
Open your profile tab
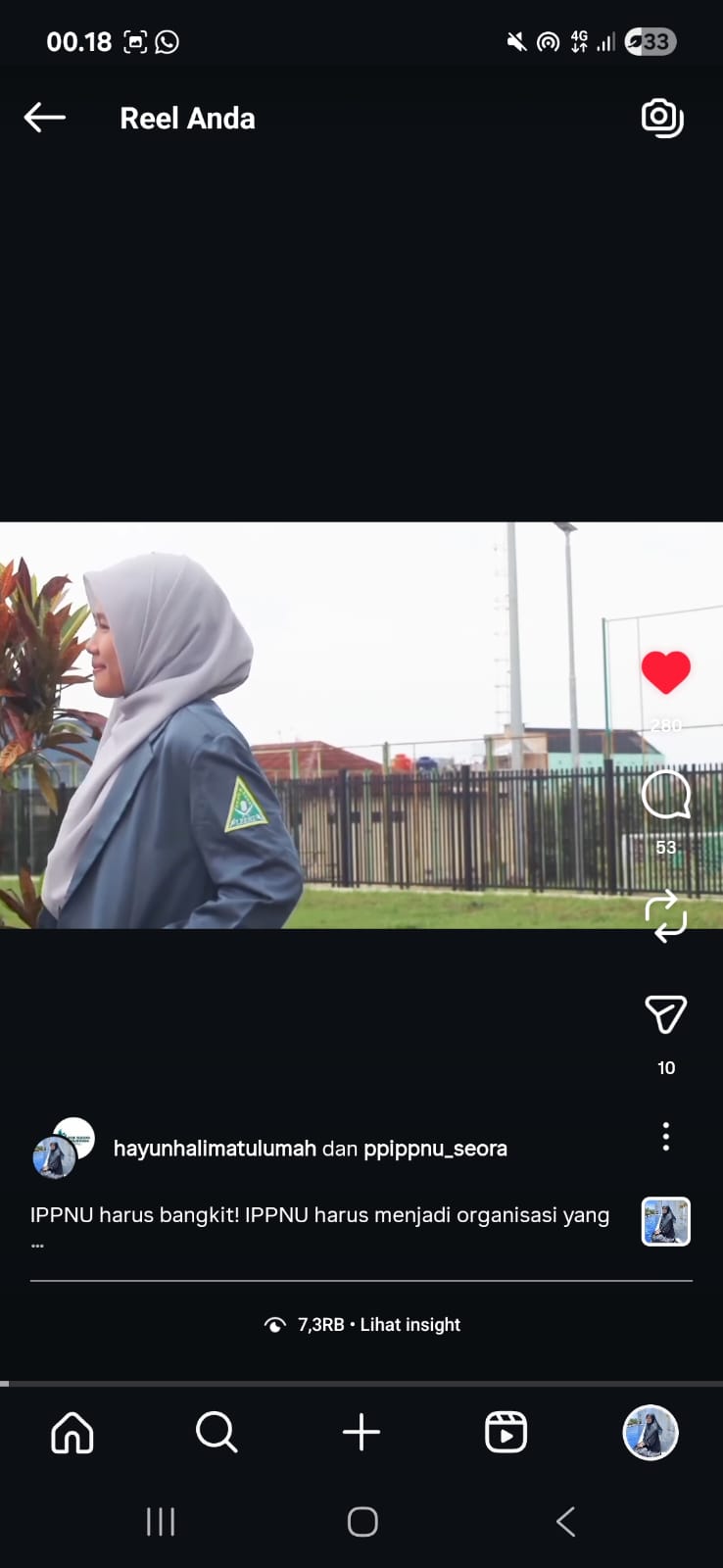tap(651, 1433)
